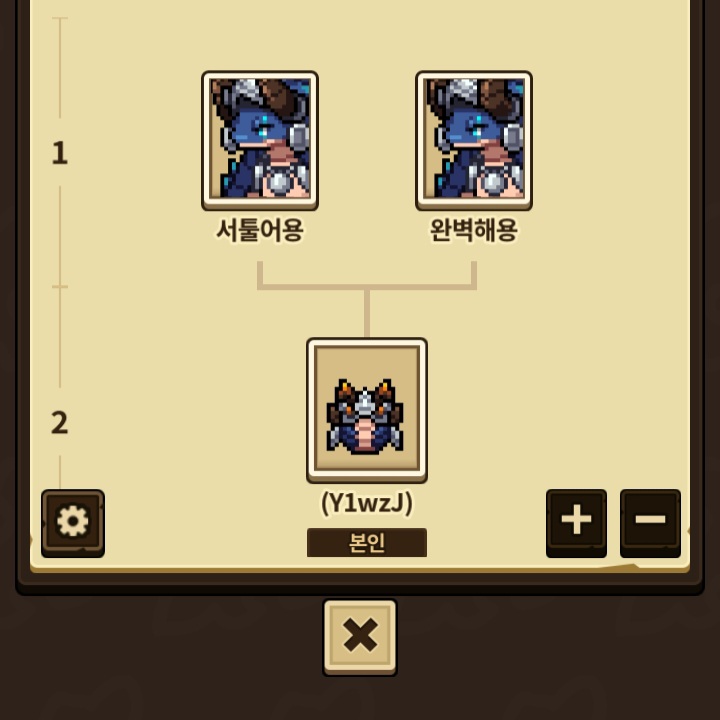Zoom out with the minus button

click(650, 521)
